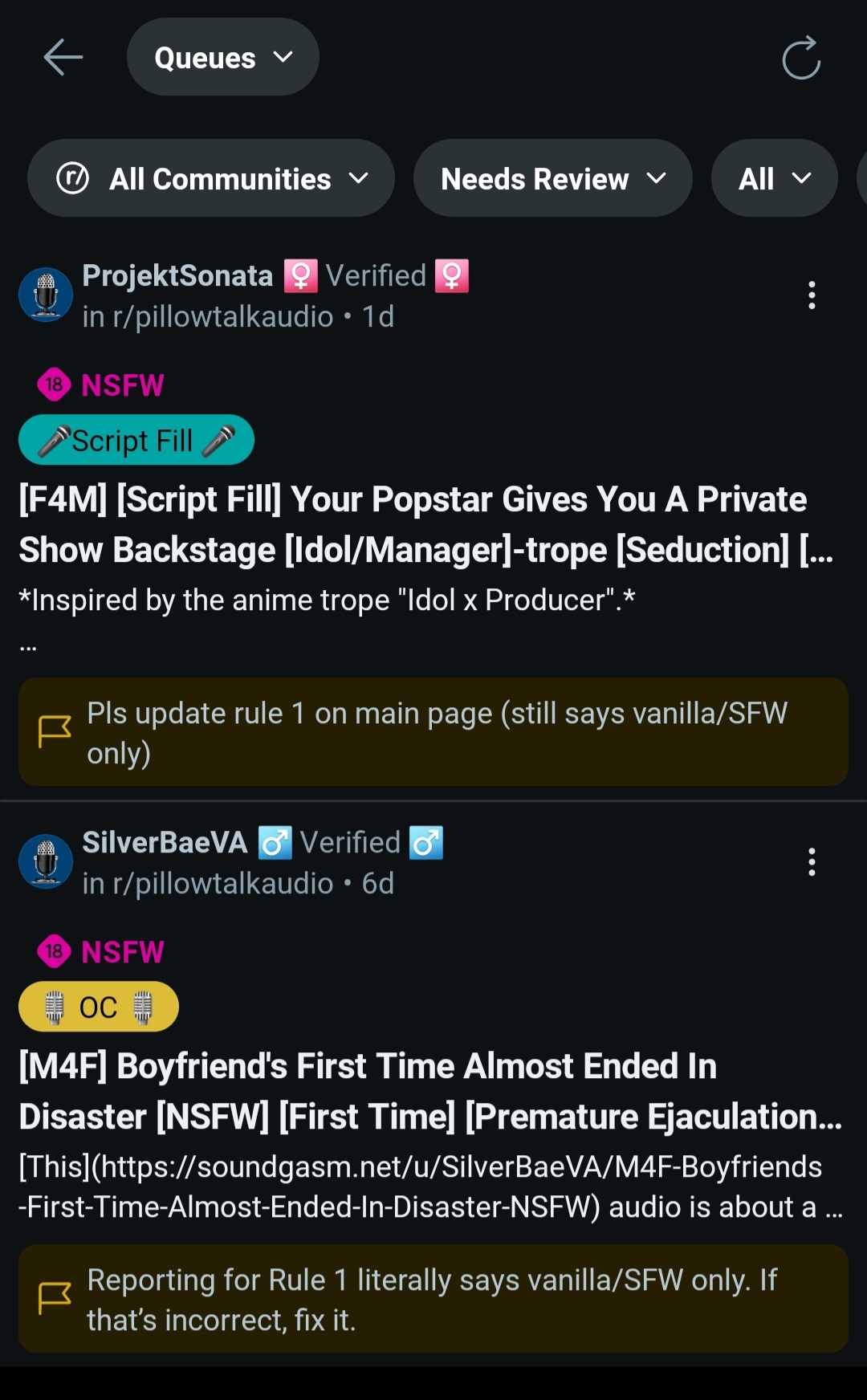Expand the All Communities filter
The height and width of the screenshot is (1400, 867).
click(x=211, y=178)
